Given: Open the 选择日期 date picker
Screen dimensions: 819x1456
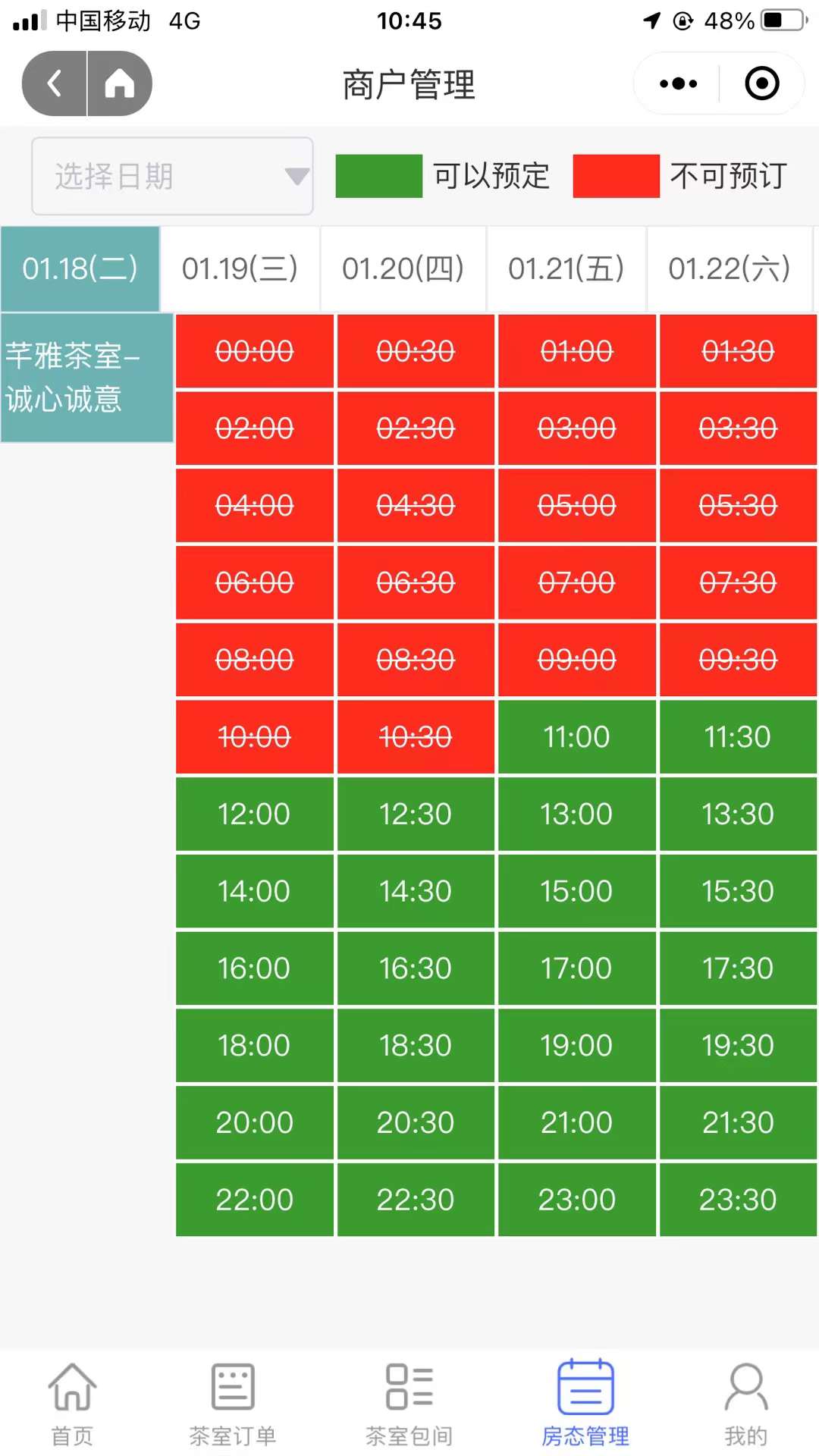Looking at the screenshot, I should click(x=172, y=177).
